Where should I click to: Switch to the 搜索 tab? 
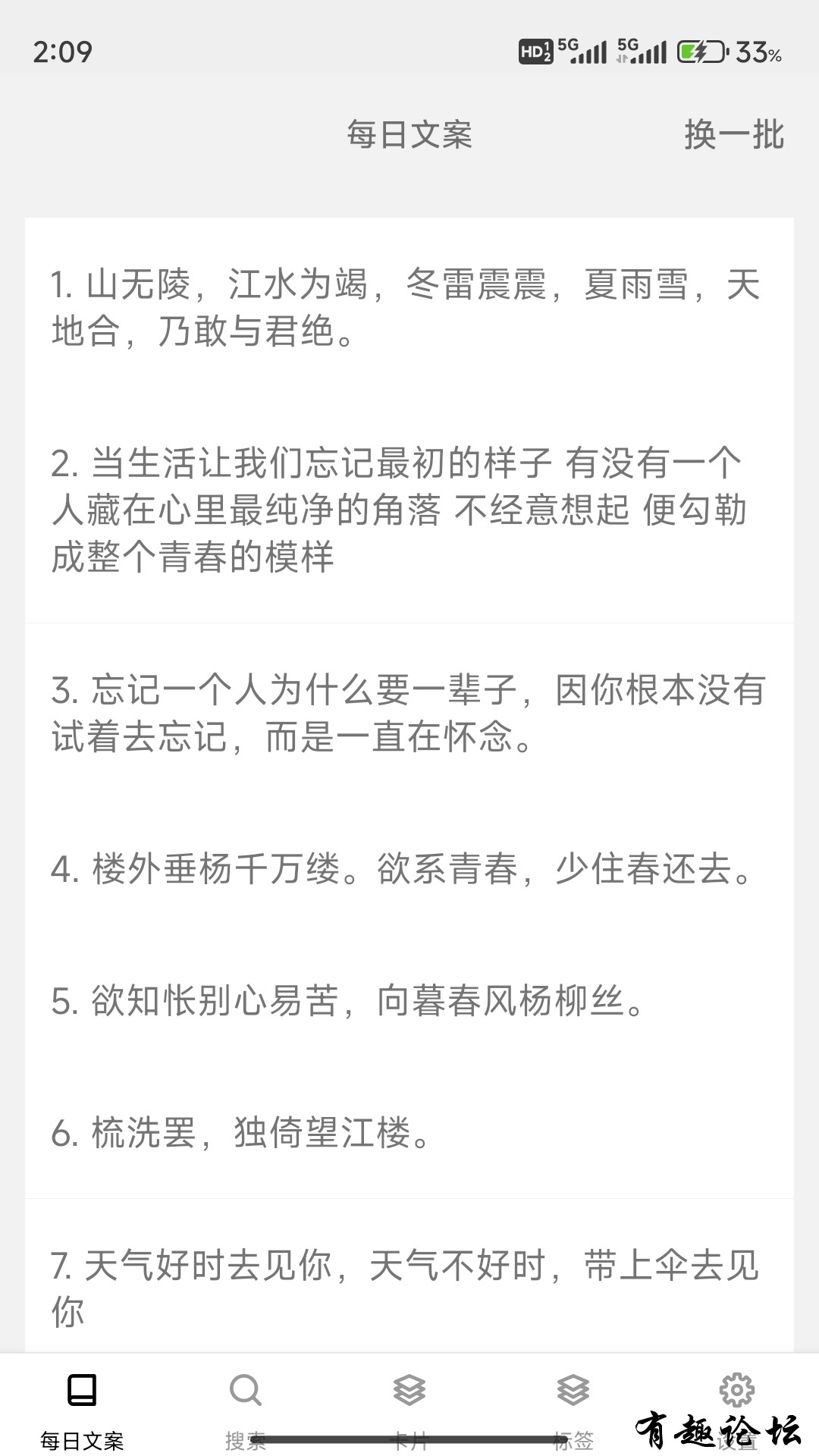click(x=246, y=1407)
